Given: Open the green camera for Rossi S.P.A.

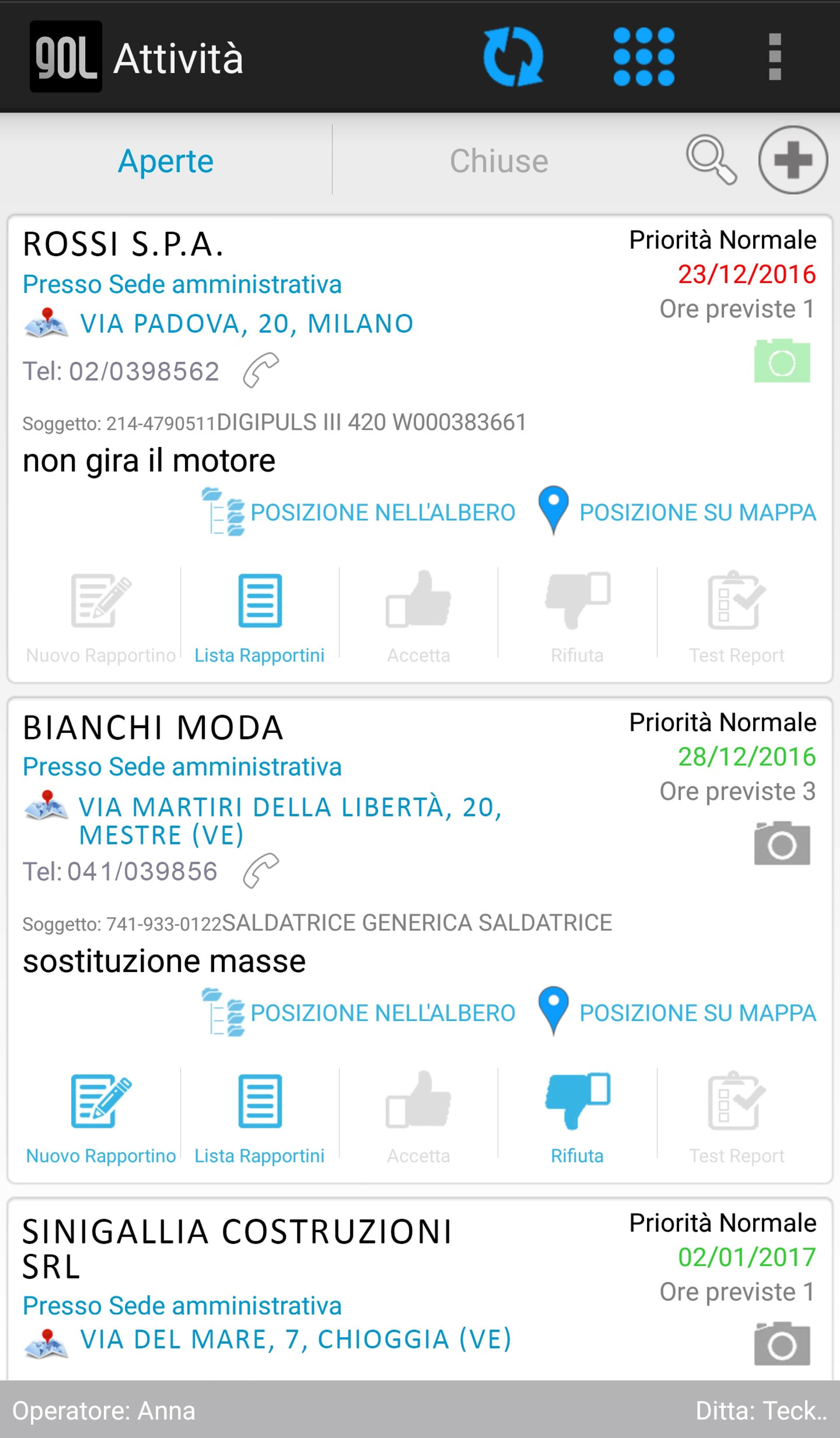Looking at the screenshot, I should coord(782,361).
